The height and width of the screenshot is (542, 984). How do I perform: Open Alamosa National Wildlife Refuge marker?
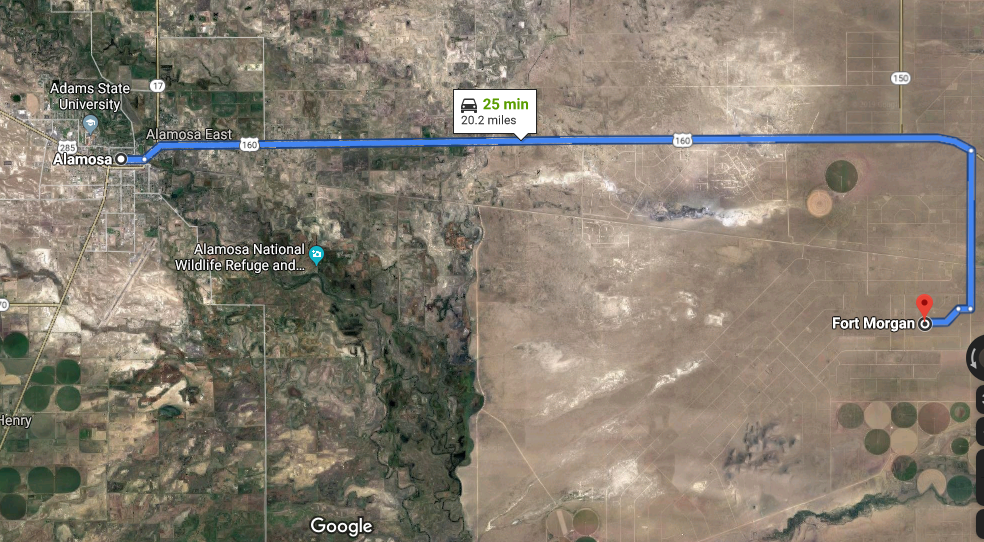tap(316, 255)
